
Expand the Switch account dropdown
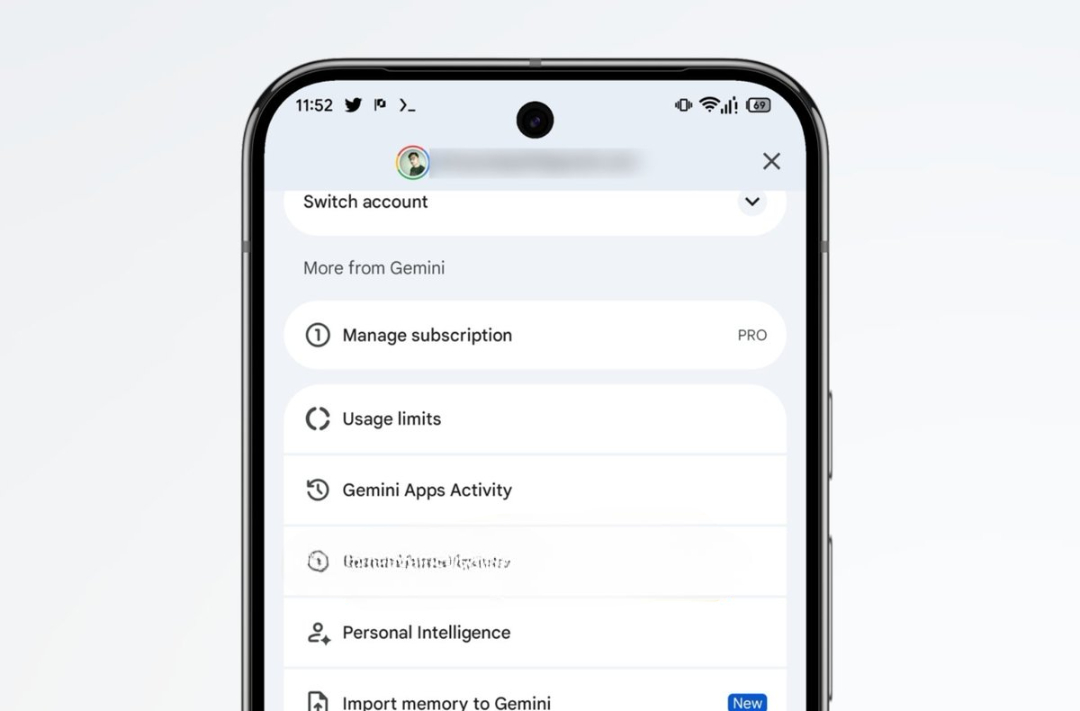tap(752, 202)
